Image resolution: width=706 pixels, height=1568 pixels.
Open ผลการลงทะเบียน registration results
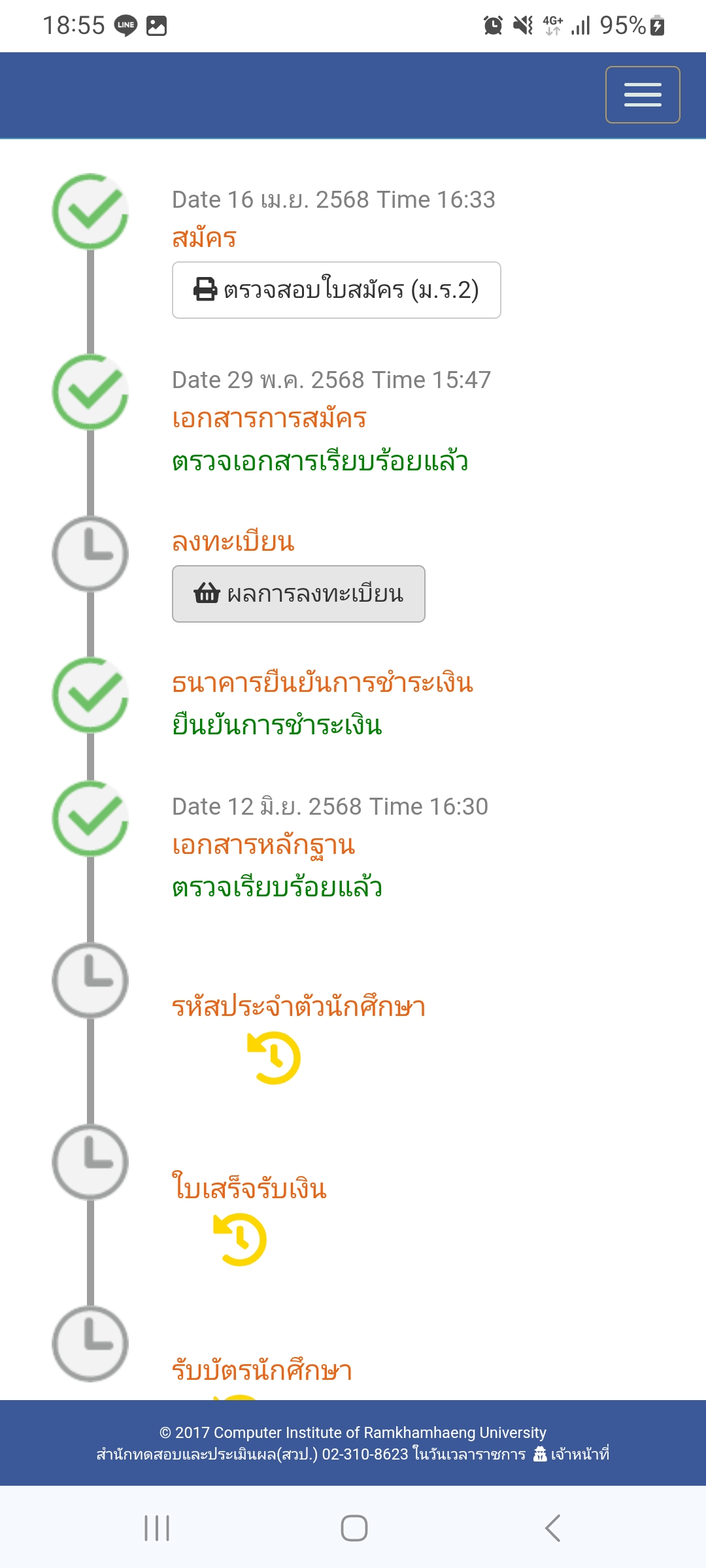point(299,594)
